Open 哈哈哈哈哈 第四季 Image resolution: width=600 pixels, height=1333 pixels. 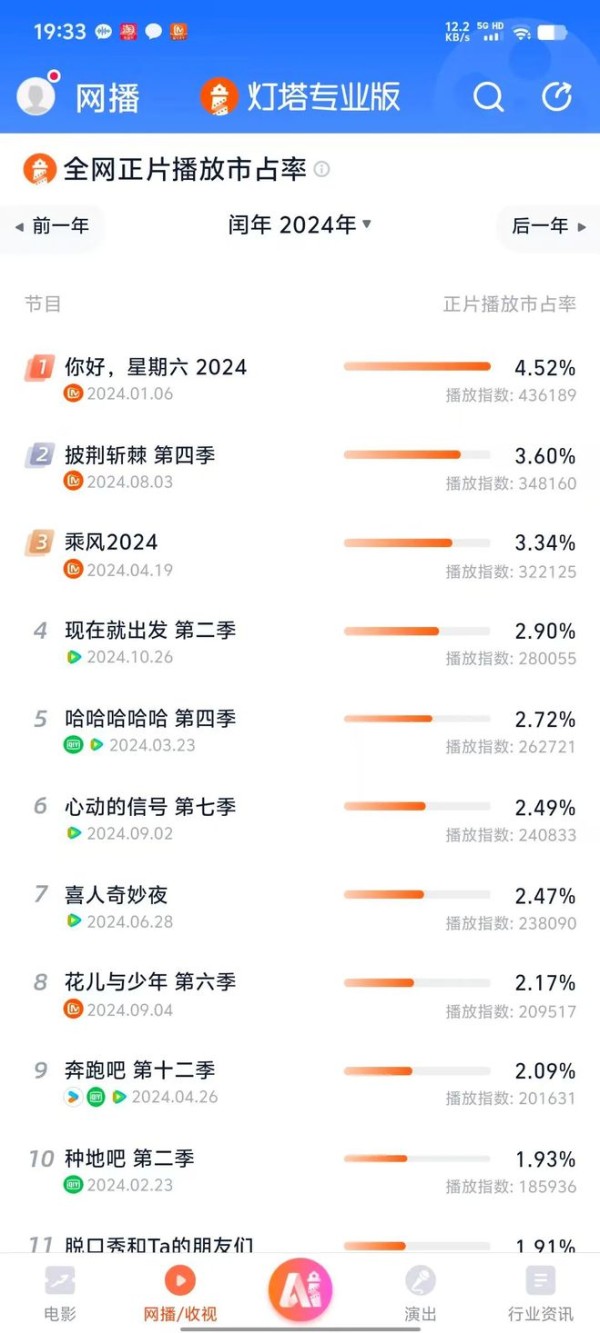[x=300, y=731]
